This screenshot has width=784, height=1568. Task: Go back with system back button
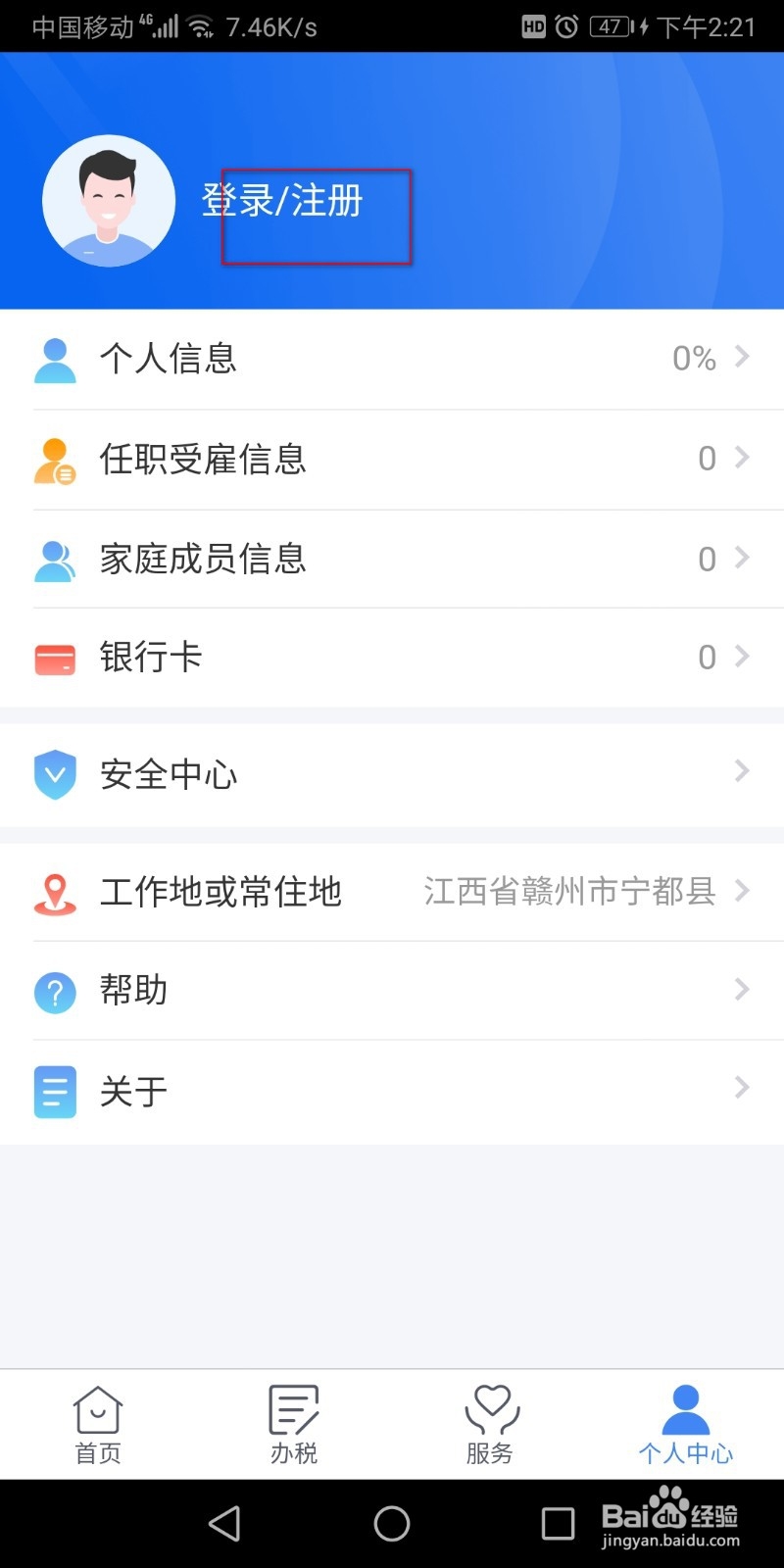coord(224,1523)
